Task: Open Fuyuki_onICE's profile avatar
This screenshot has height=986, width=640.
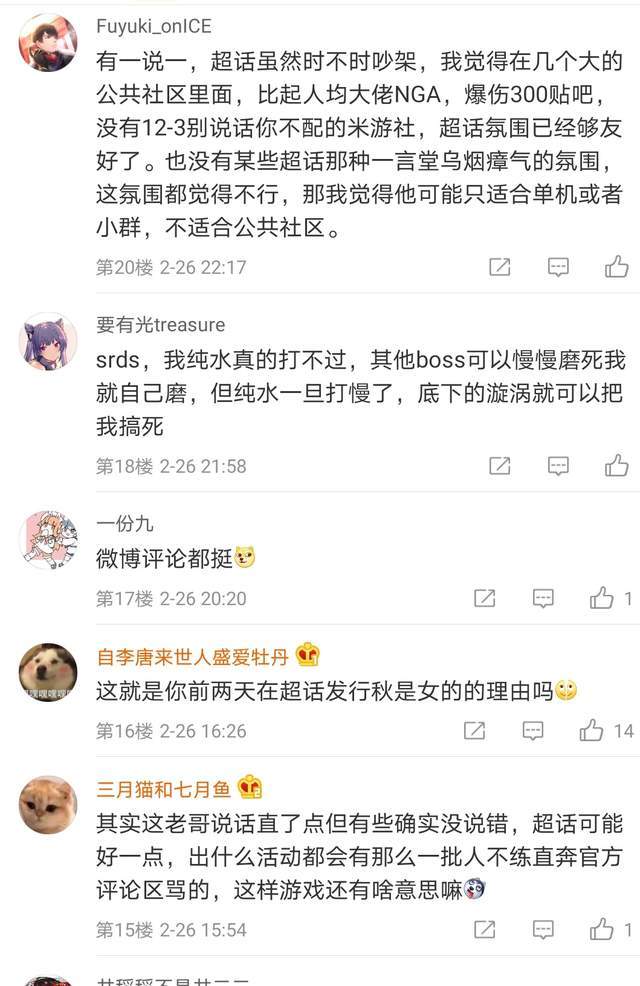Action: click(x=48, y=43)
